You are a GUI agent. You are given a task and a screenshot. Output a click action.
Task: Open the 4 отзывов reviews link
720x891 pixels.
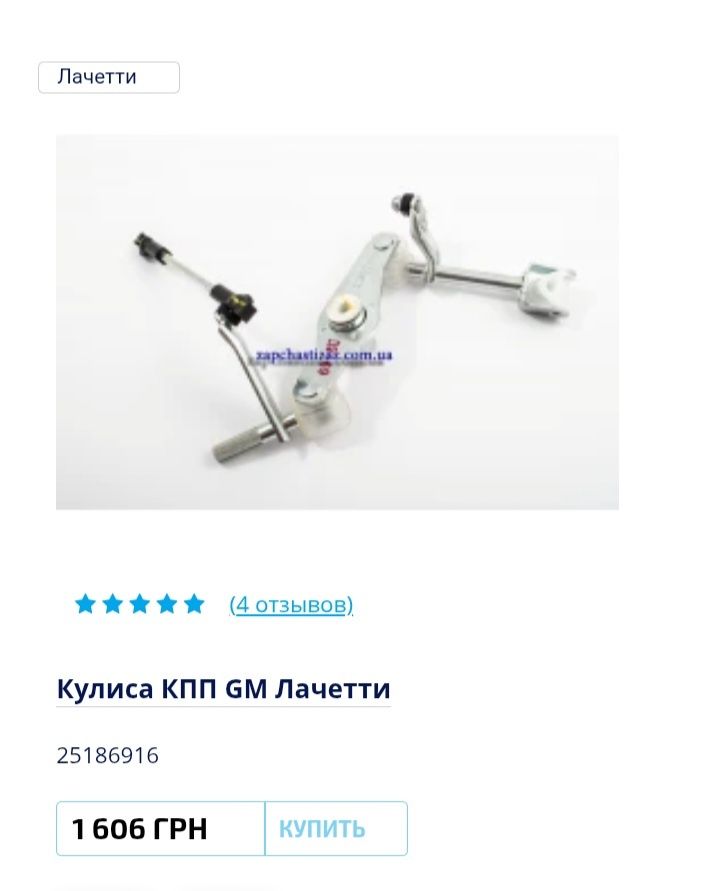click(x=291, y=604)
